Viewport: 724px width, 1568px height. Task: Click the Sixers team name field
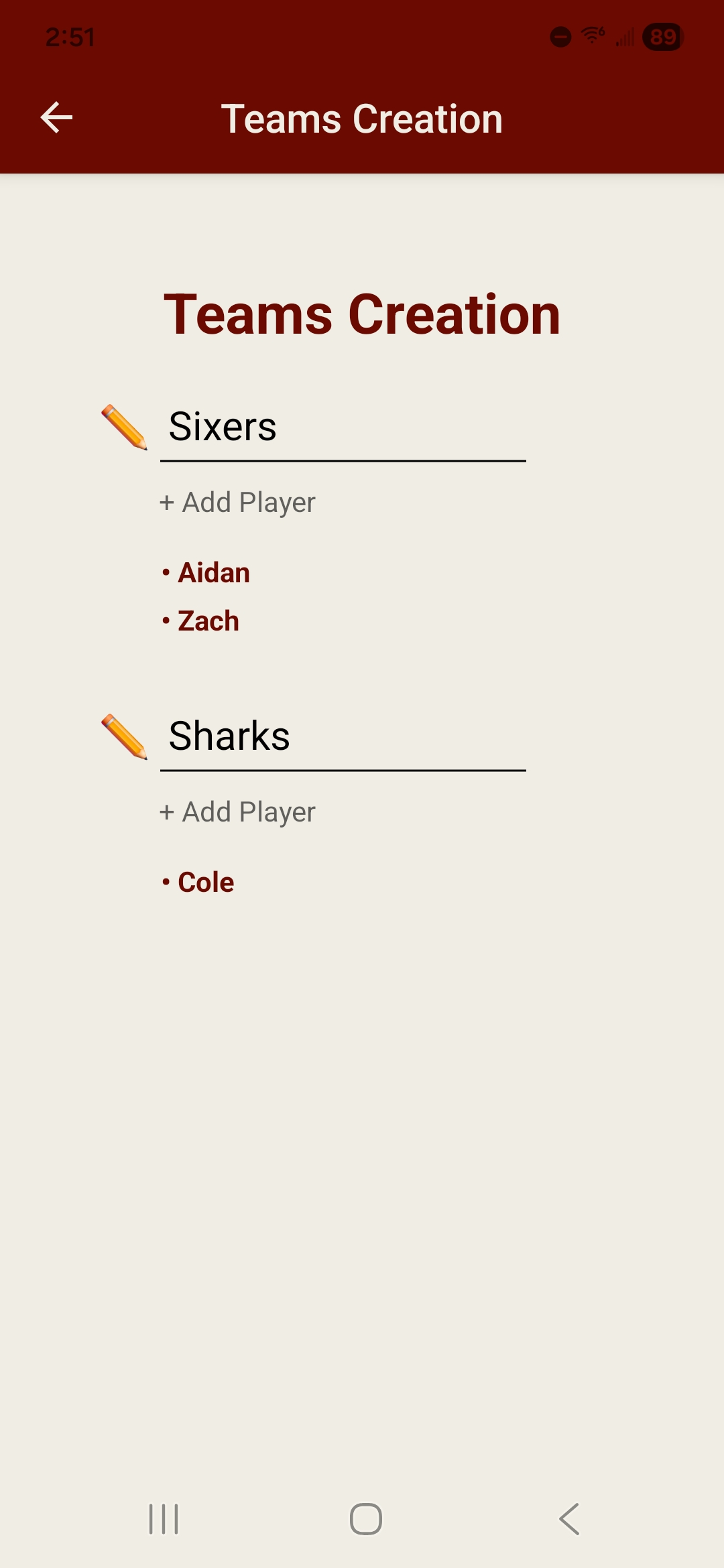(343, 426)
